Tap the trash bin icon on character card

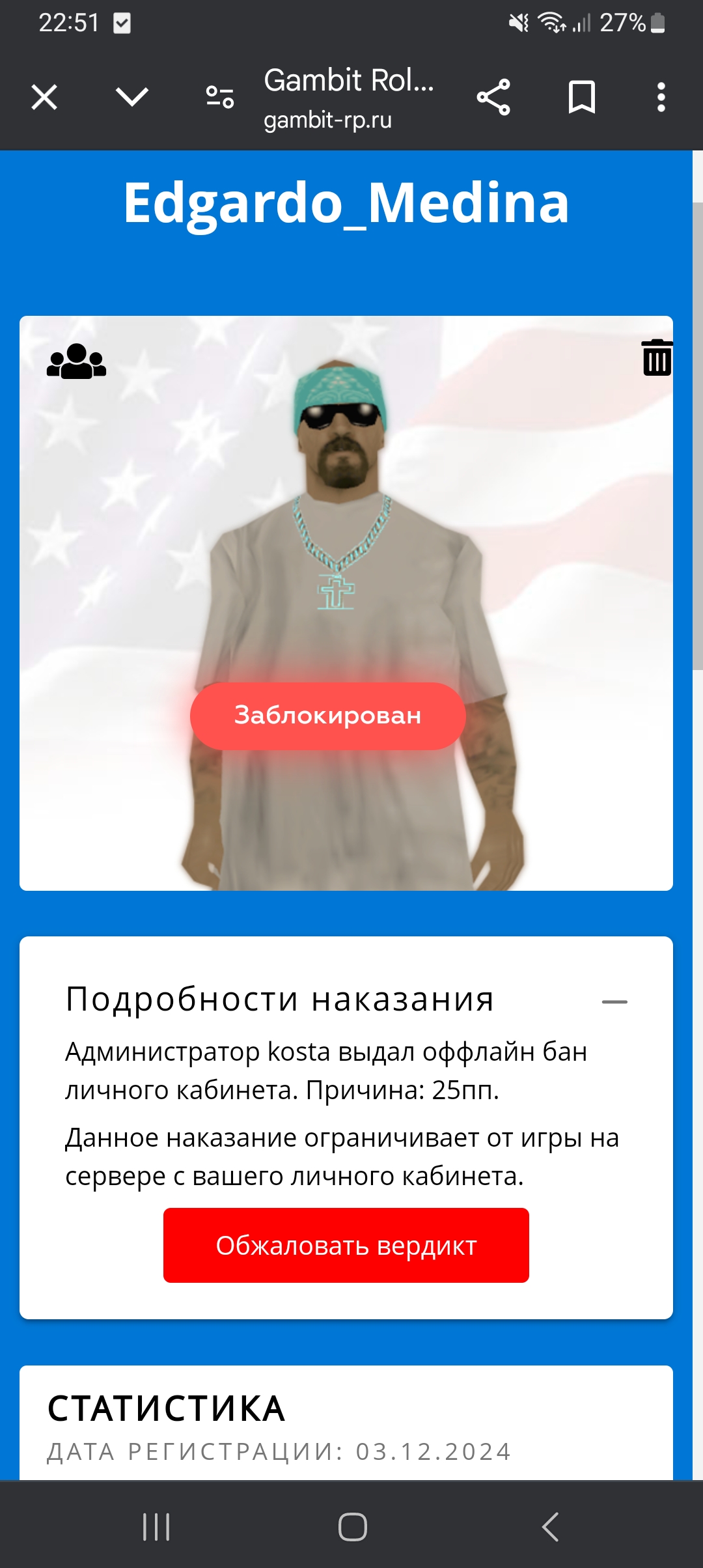(x=657, y=358)
